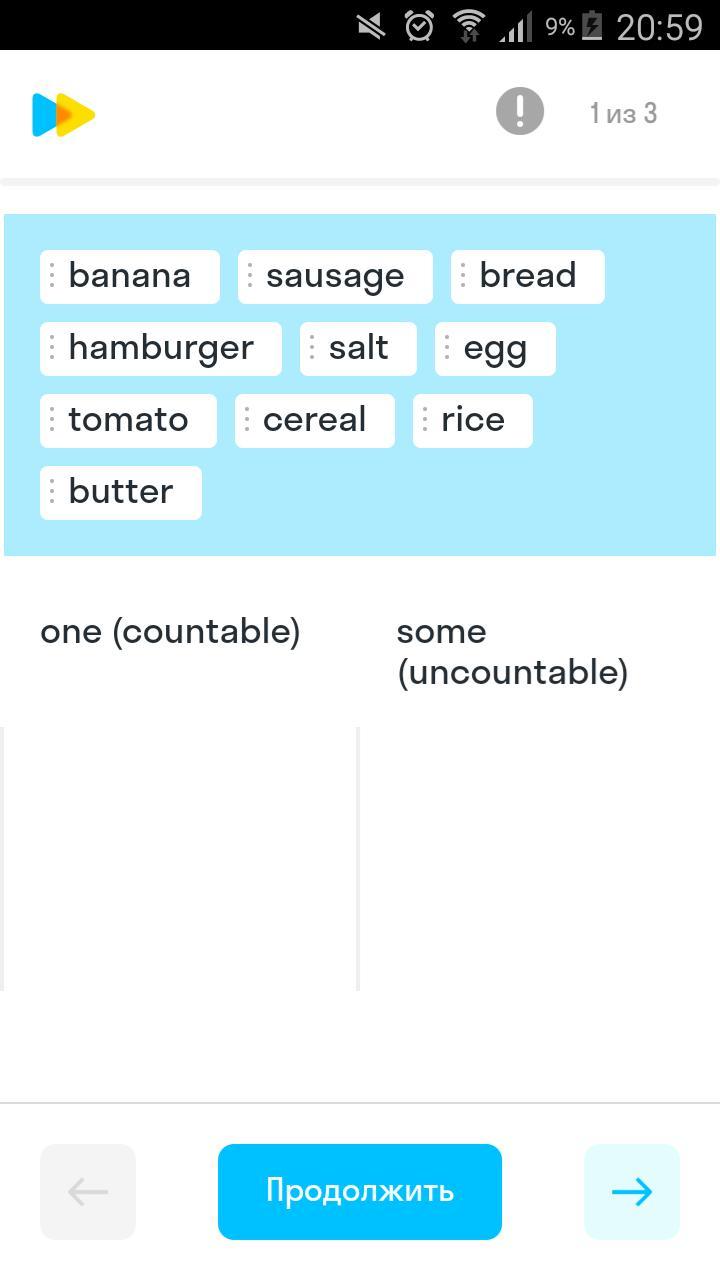This screenshot has height=1280, width=720.
Task: Go to the next exercise arrow
Action: point(632,1191)
